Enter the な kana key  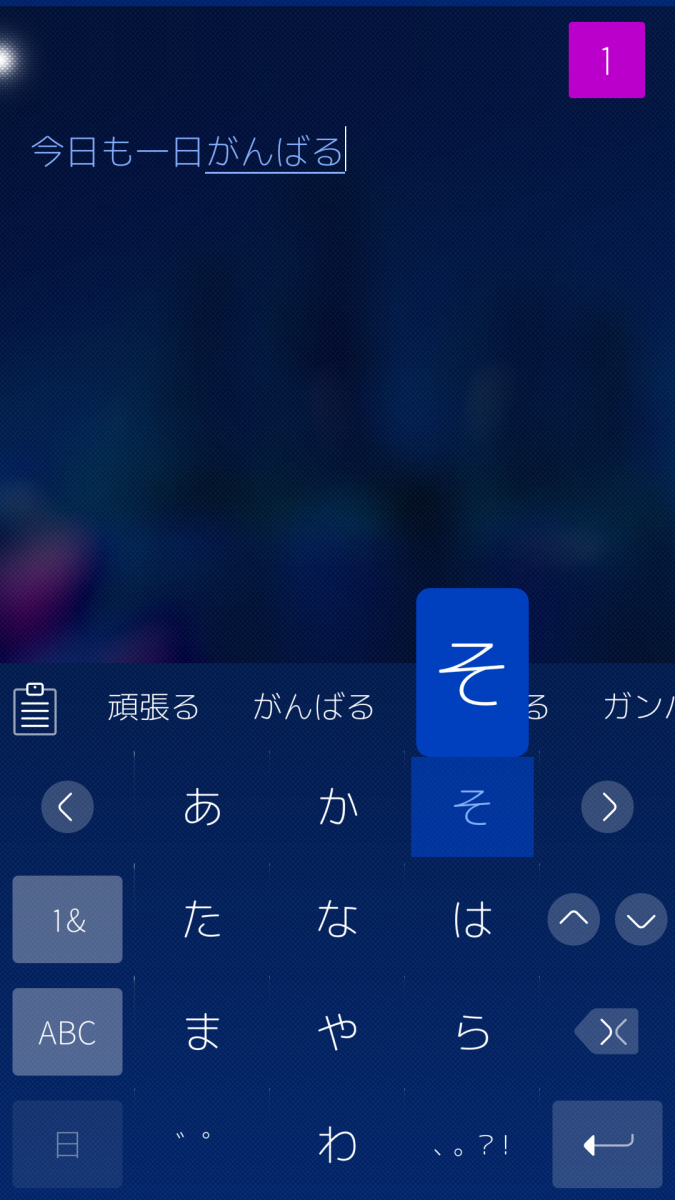pos(338,920)
